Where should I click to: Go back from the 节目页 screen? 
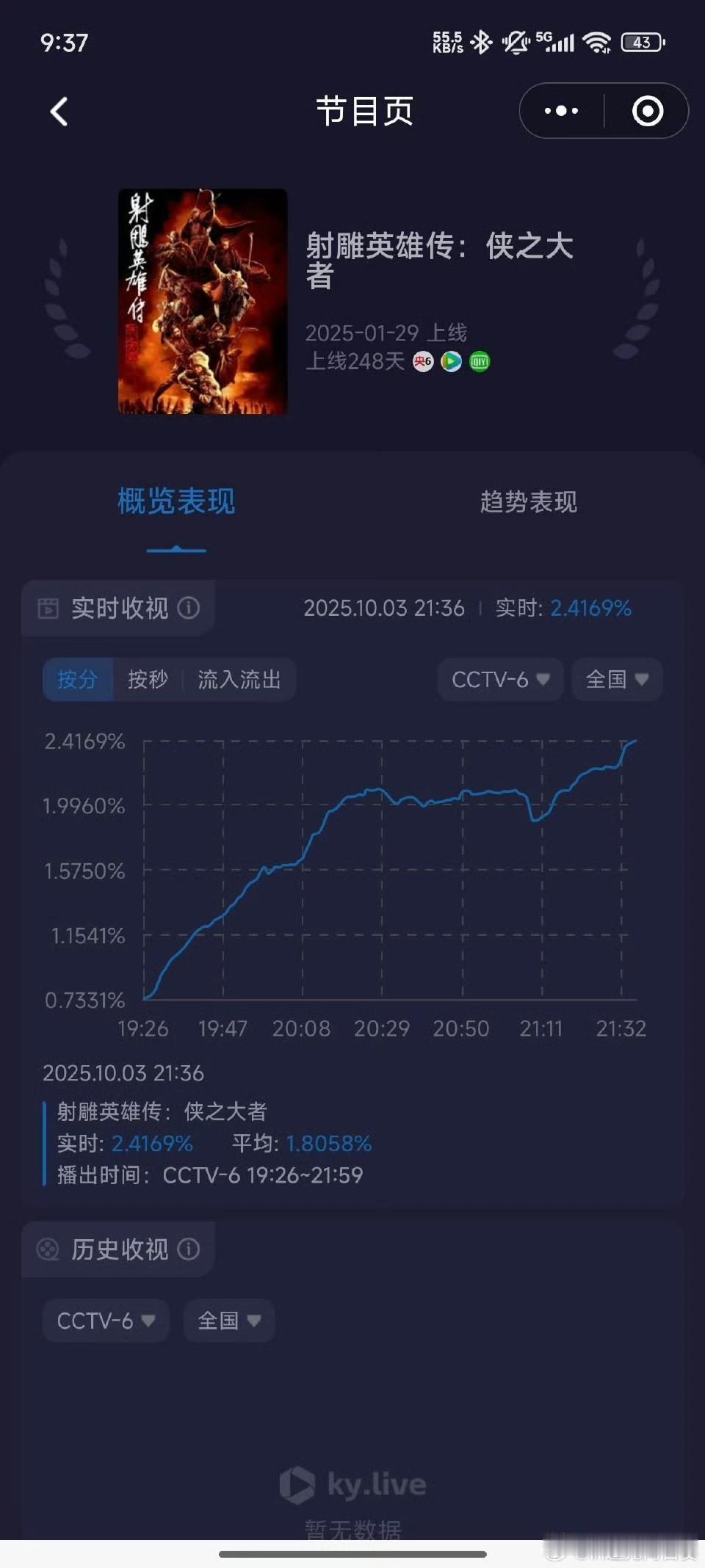click(x=59, y=112)
